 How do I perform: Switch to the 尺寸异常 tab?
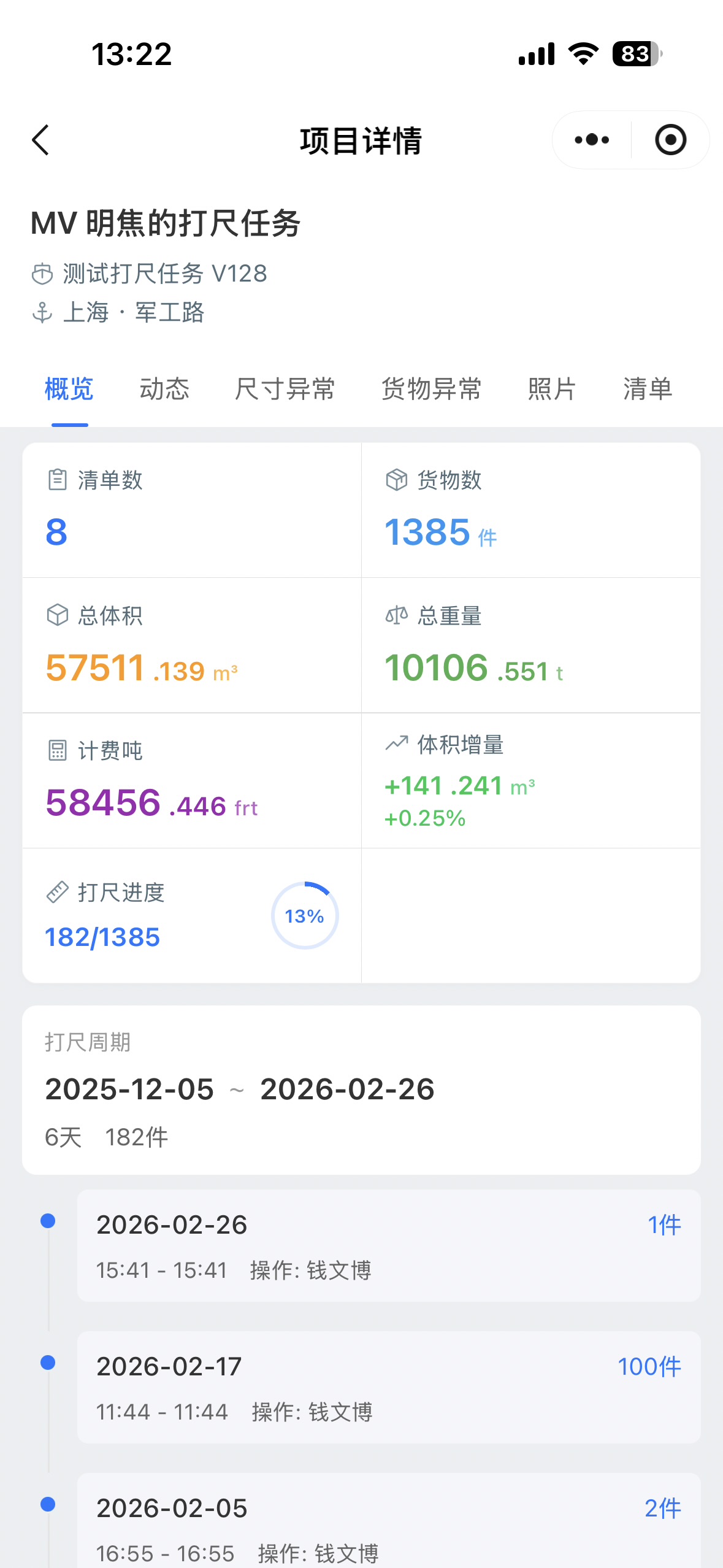[x=286, y=388]
